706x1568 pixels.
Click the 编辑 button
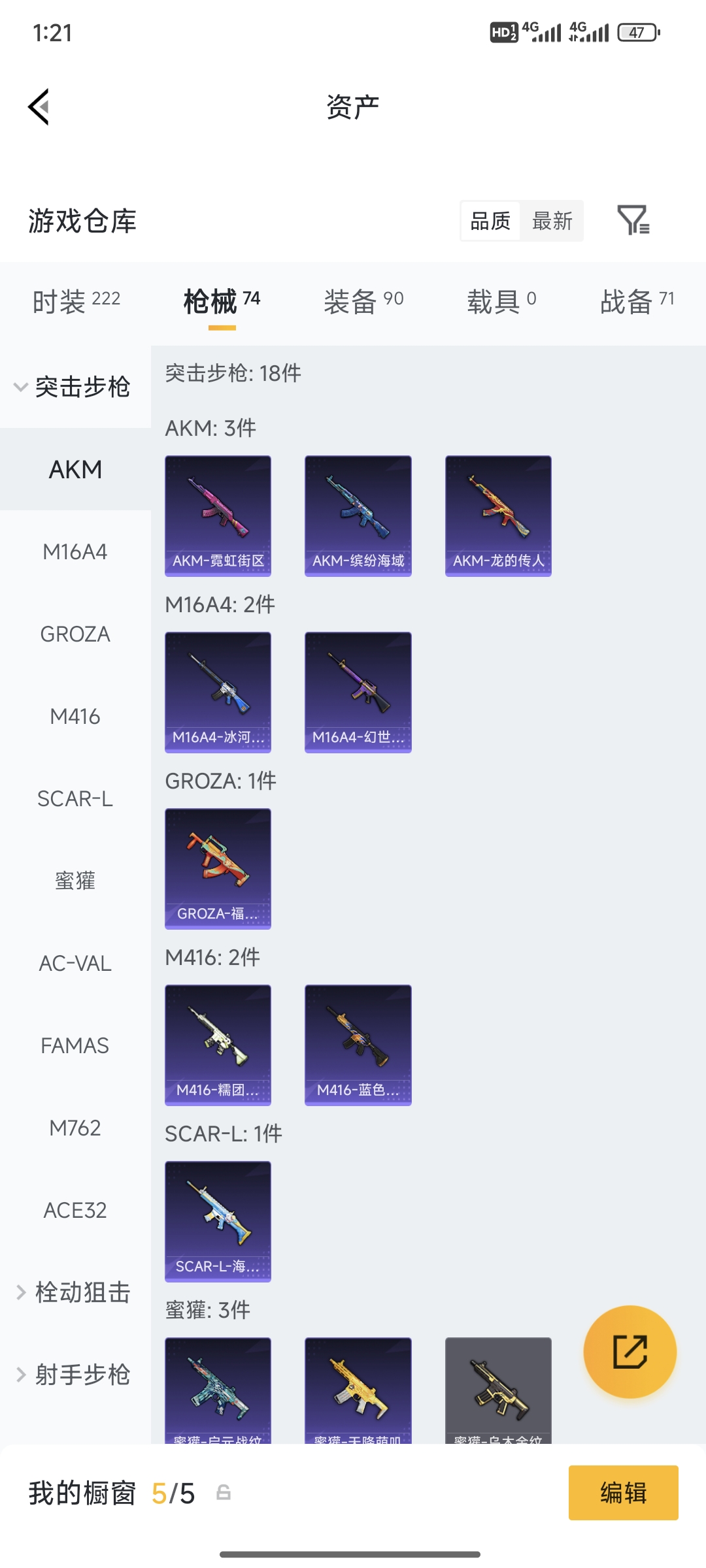pos(623,1494)
